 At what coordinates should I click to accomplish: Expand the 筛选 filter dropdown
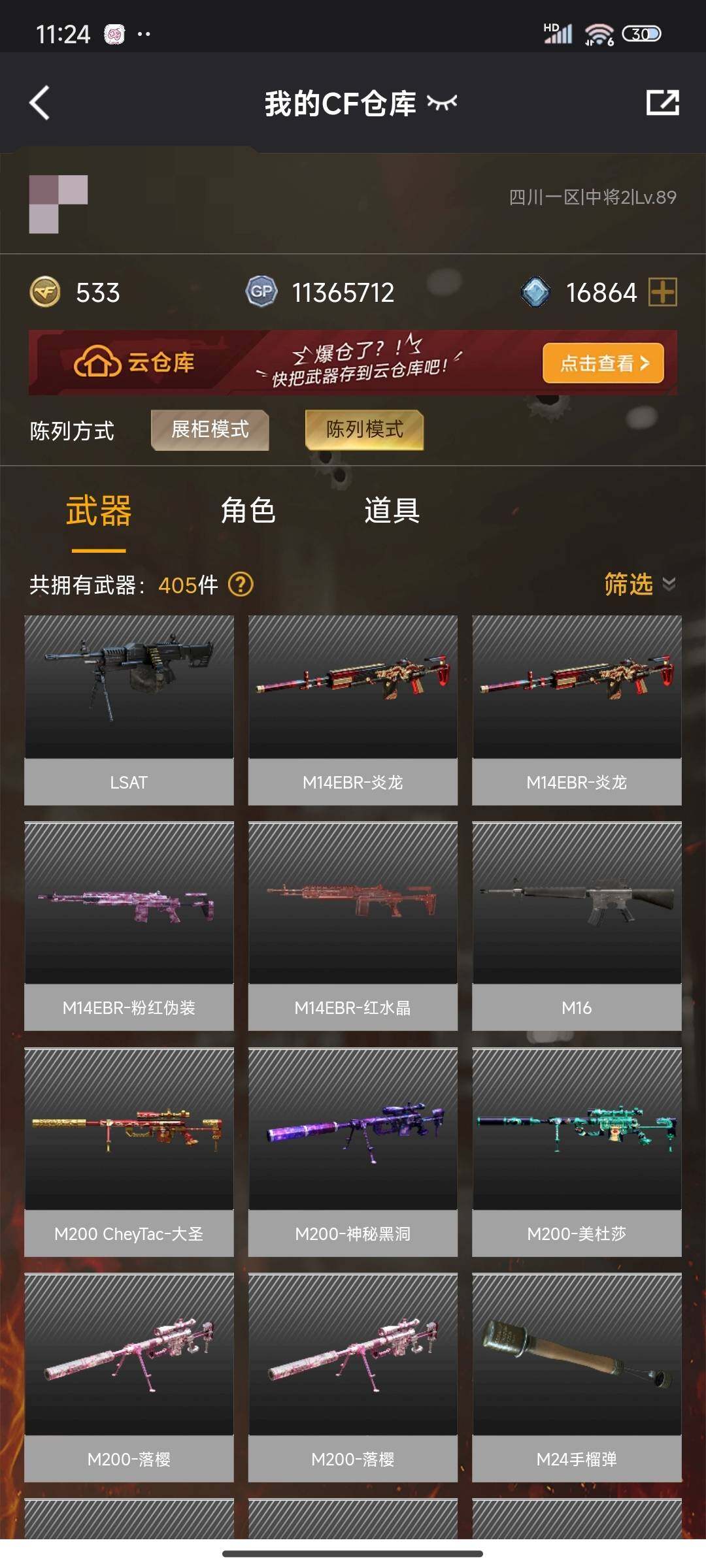(639, 584)
